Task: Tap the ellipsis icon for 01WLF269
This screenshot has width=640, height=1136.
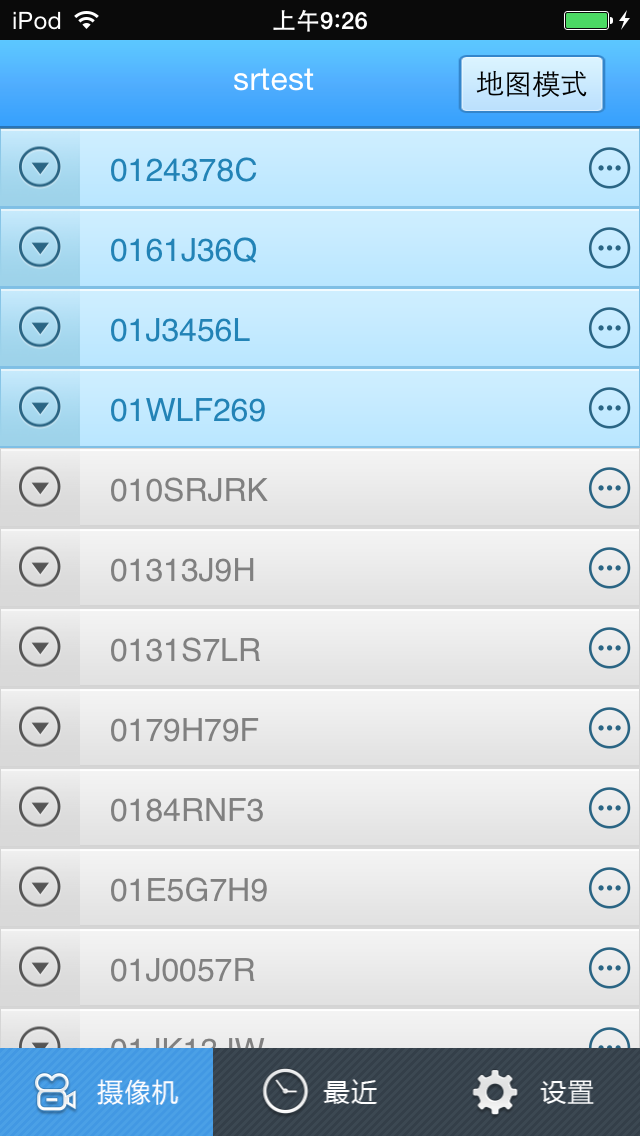Action: tap(609, 408)
